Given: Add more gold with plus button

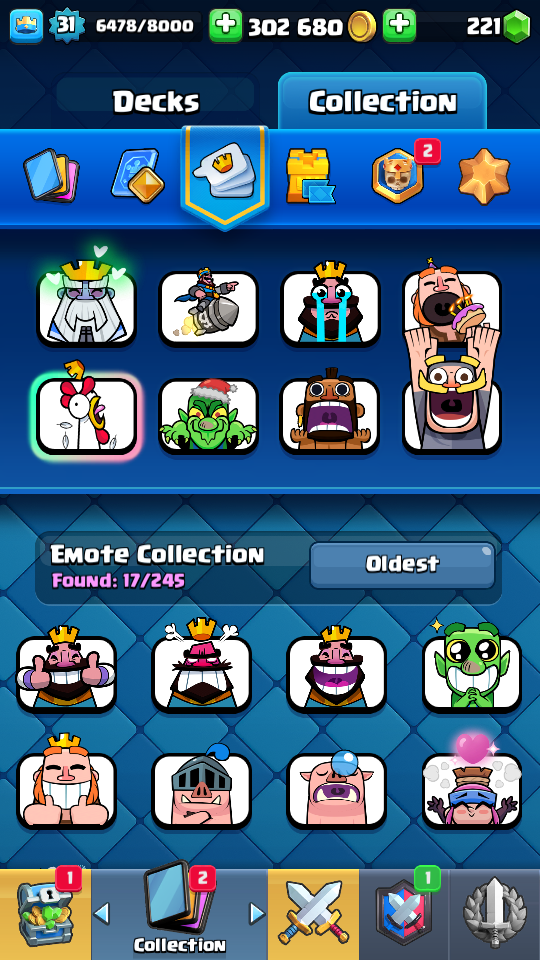Looking at the screenshot, I should [x=400, y=26].
